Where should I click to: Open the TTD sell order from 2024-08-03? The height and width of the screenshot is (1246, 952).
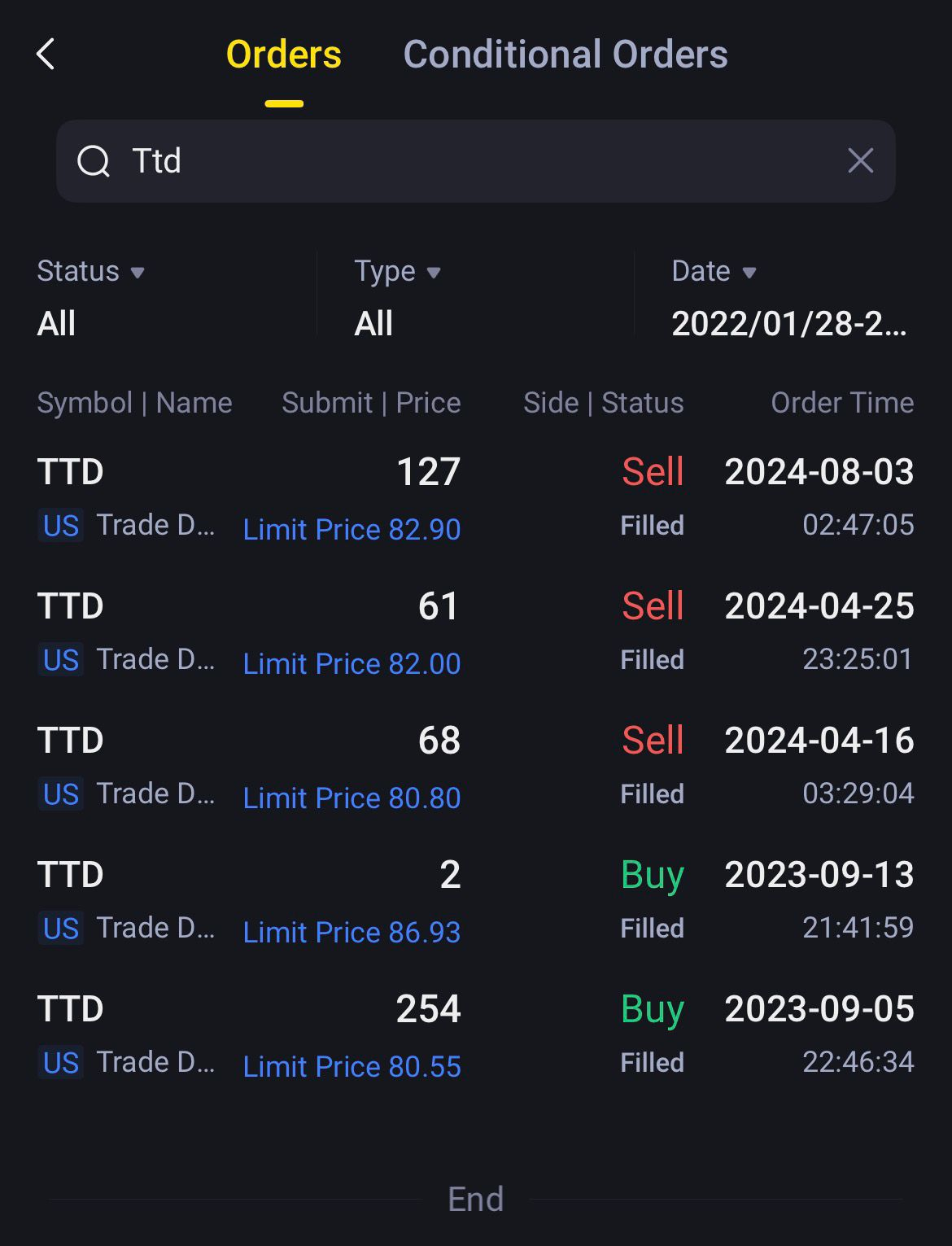(475, 498)
